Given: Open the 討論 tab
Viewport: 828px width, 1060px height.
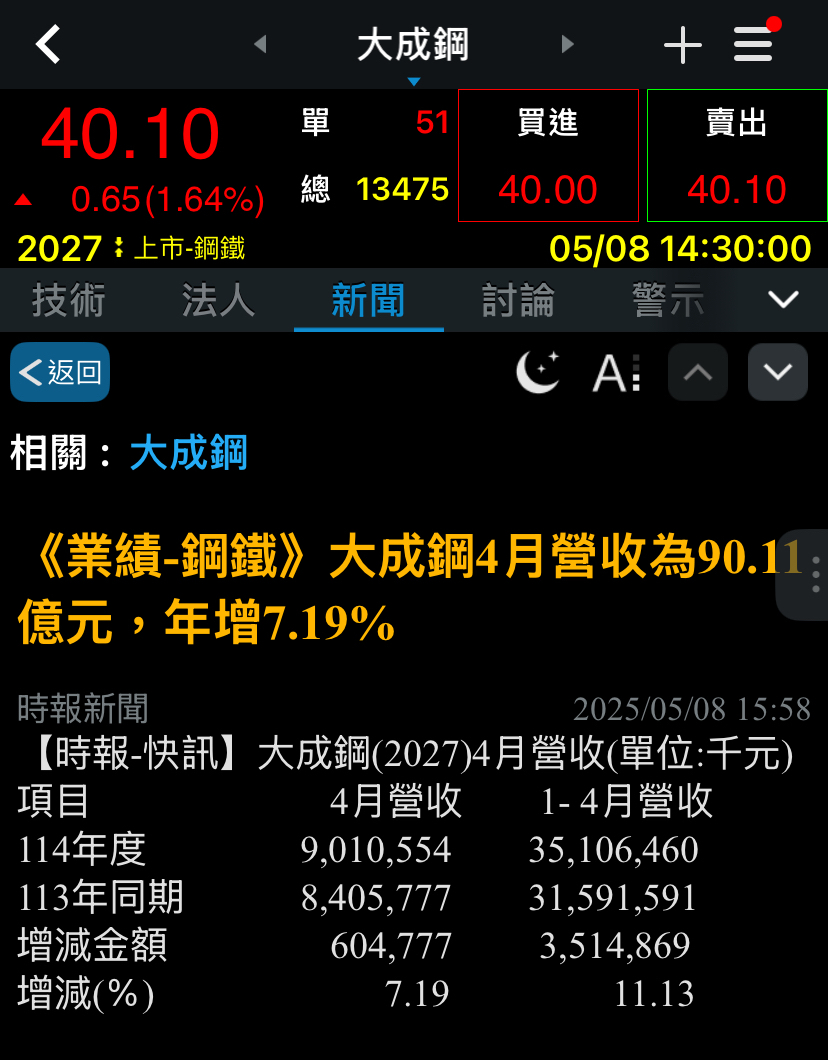Looking at the screenshot, I should 518,300.
